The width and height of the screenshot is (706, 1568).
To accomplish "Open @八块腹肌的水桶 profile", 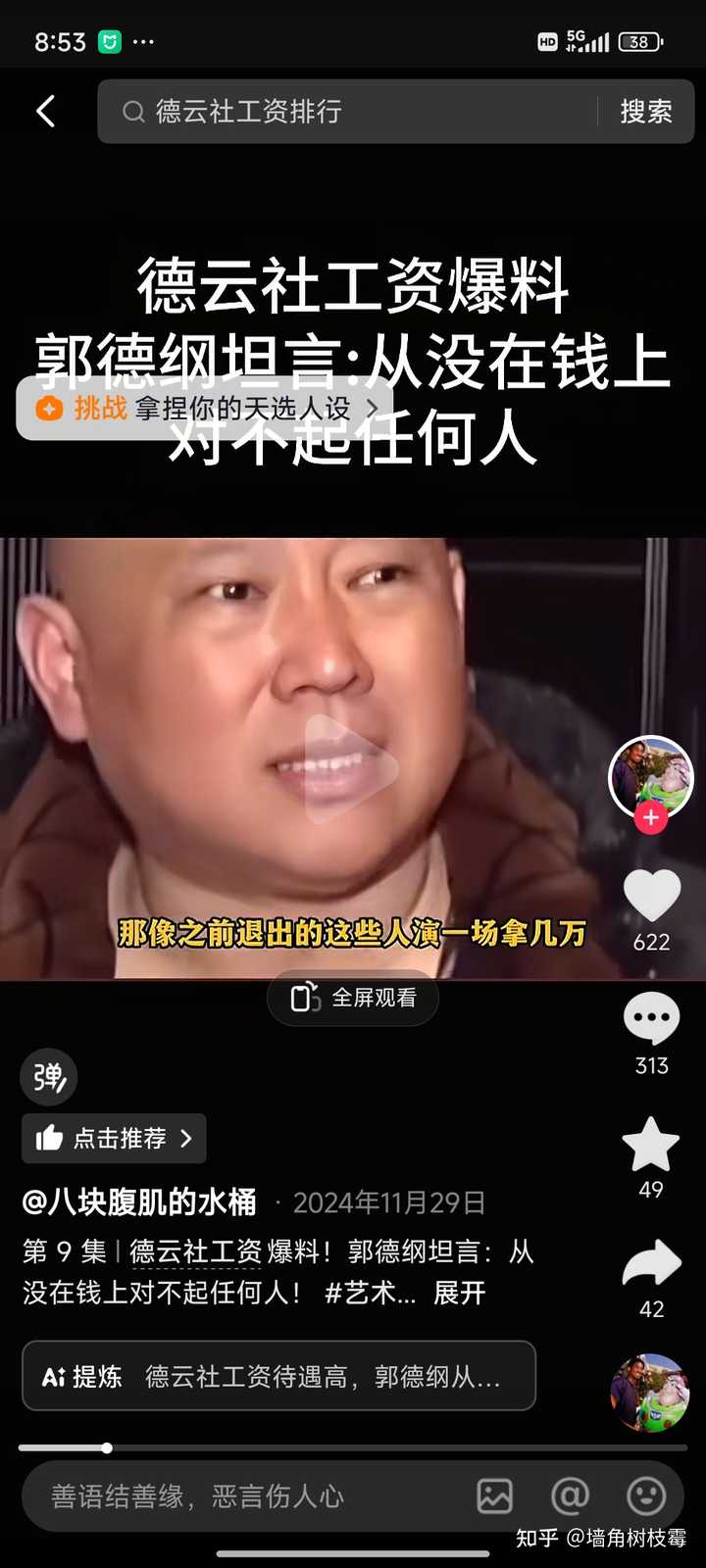I will coord(139,1201).
